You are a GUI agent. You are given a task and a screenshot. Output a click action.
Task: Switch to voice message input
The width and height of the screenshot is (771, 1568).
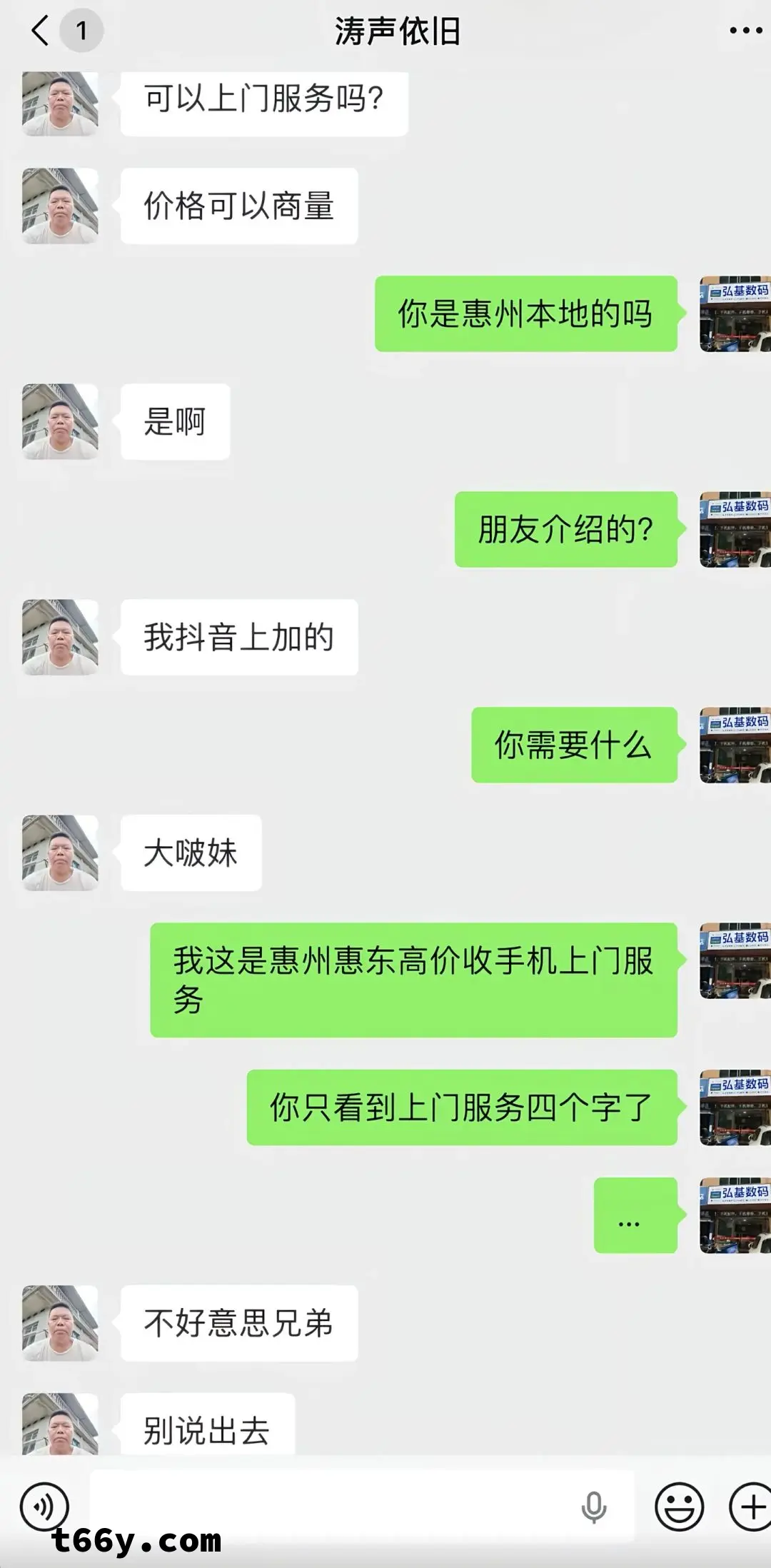point(44,1507)
